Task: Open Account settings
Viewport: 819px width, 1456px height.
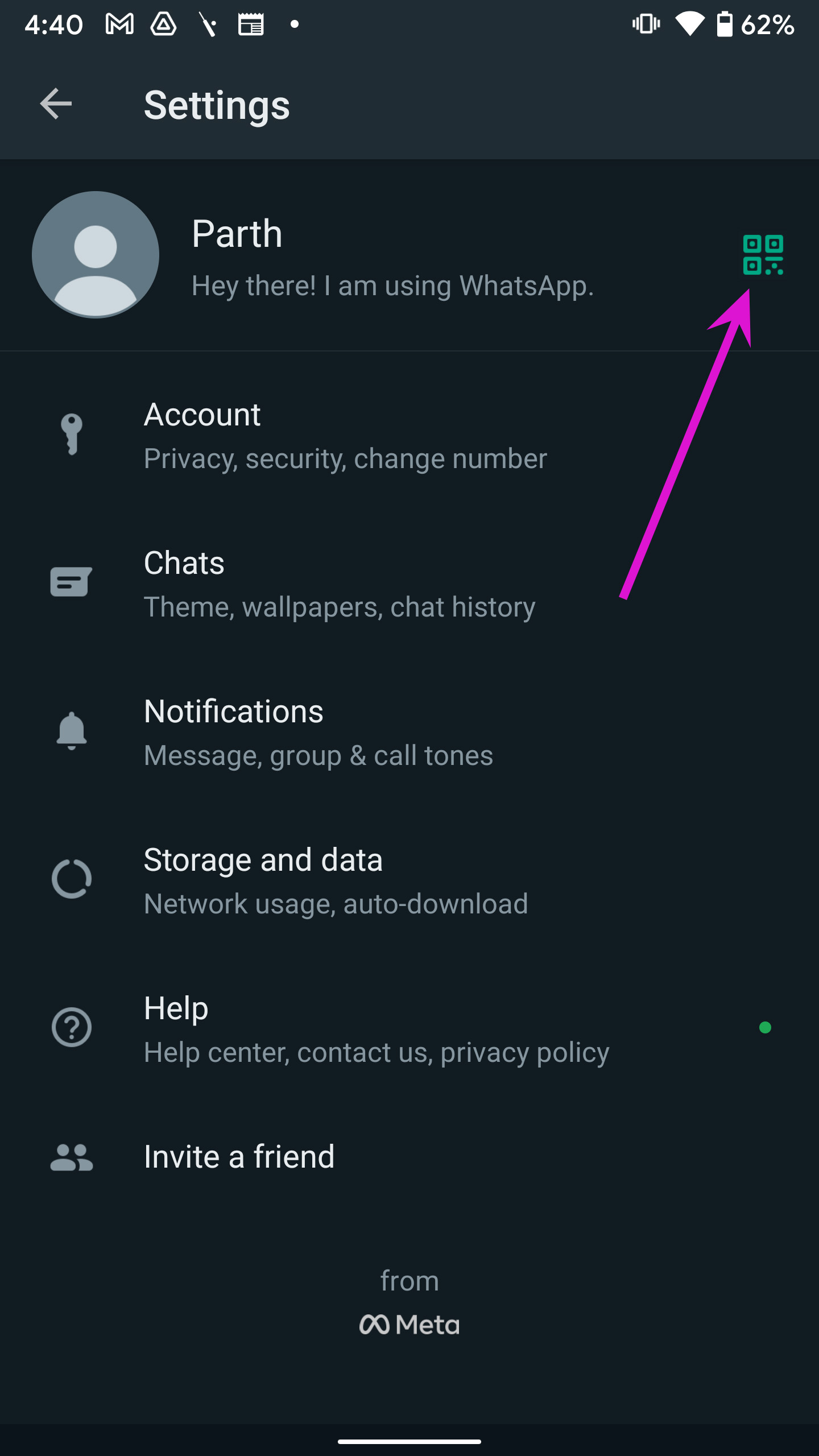Action: pyautogui.click(x=409, y=435)
